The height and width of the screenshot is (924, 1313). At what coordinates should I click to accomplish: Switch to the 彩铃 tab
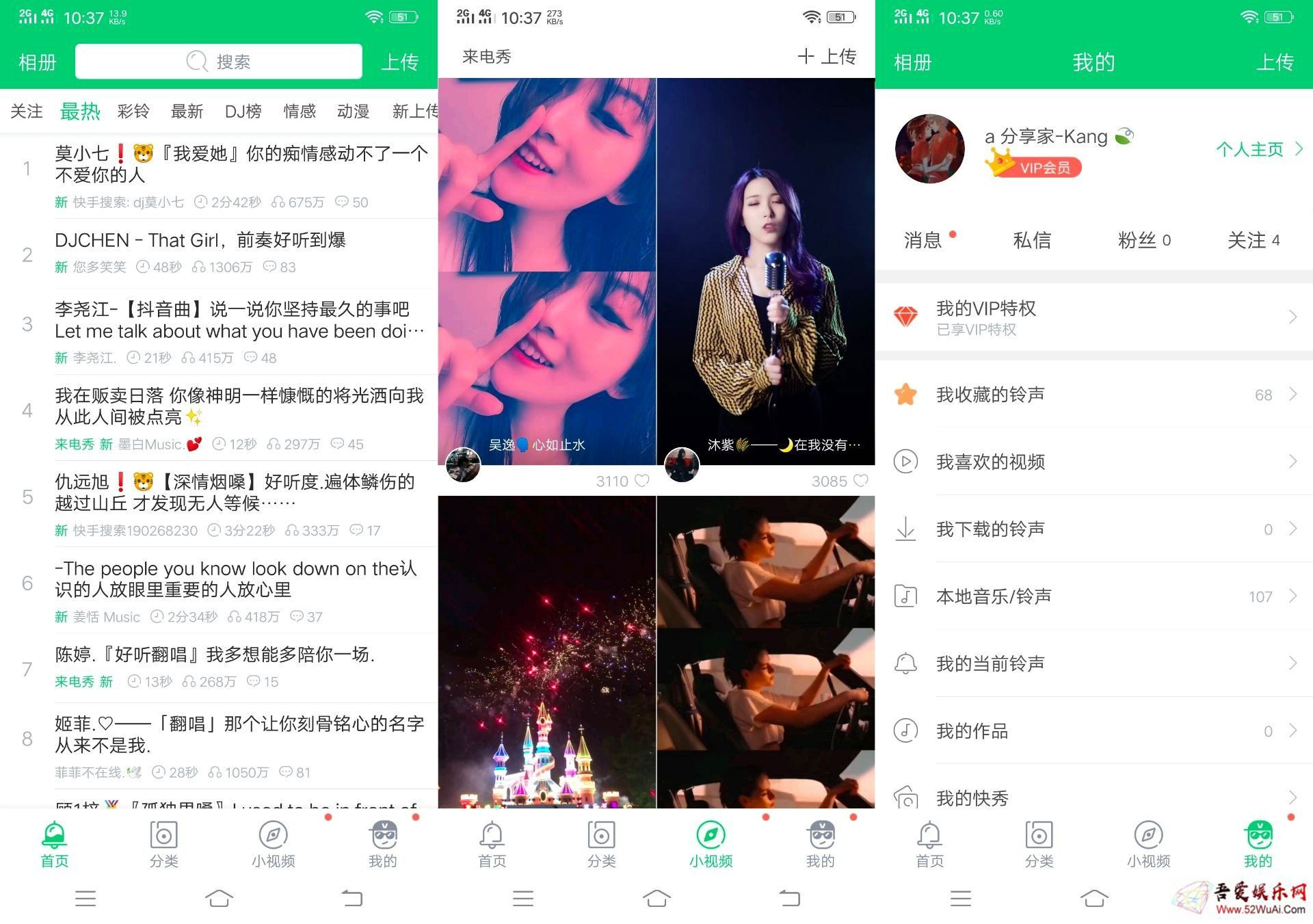[x=133, y=111]
